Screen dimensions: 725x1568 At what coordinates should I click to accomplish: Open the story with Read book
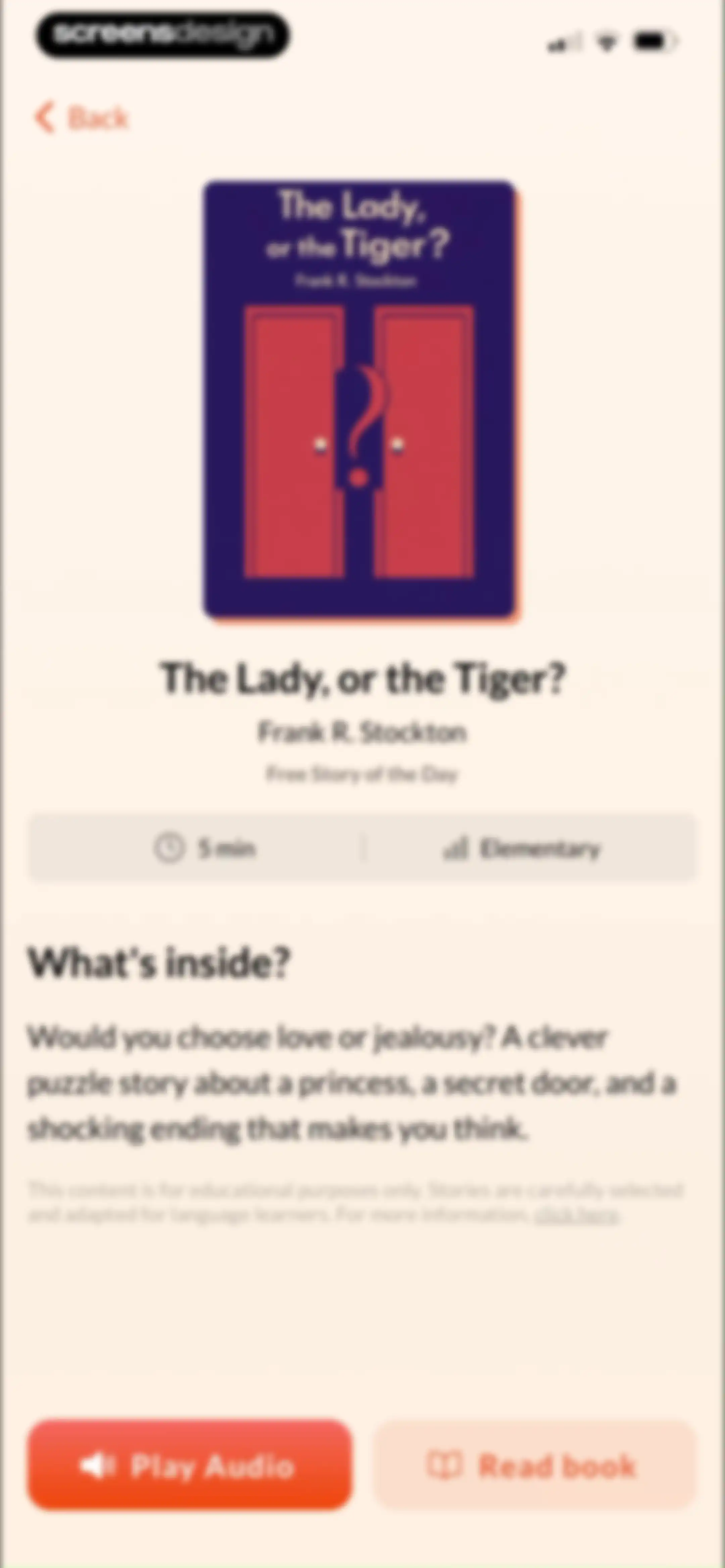[534, 1466]
